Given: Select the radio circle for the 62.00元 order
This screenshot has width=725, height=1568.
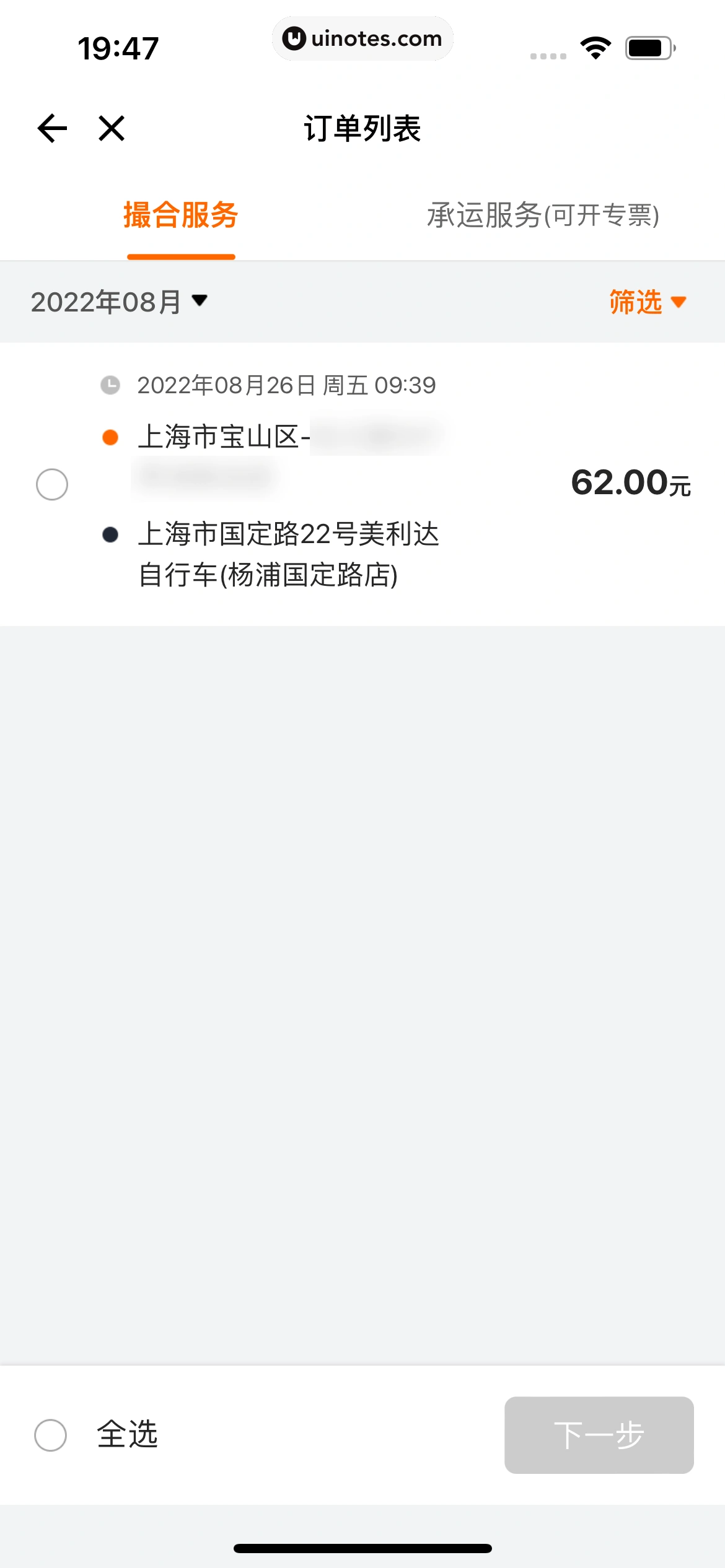Looking at the screenshot, I should coord(51,484).
